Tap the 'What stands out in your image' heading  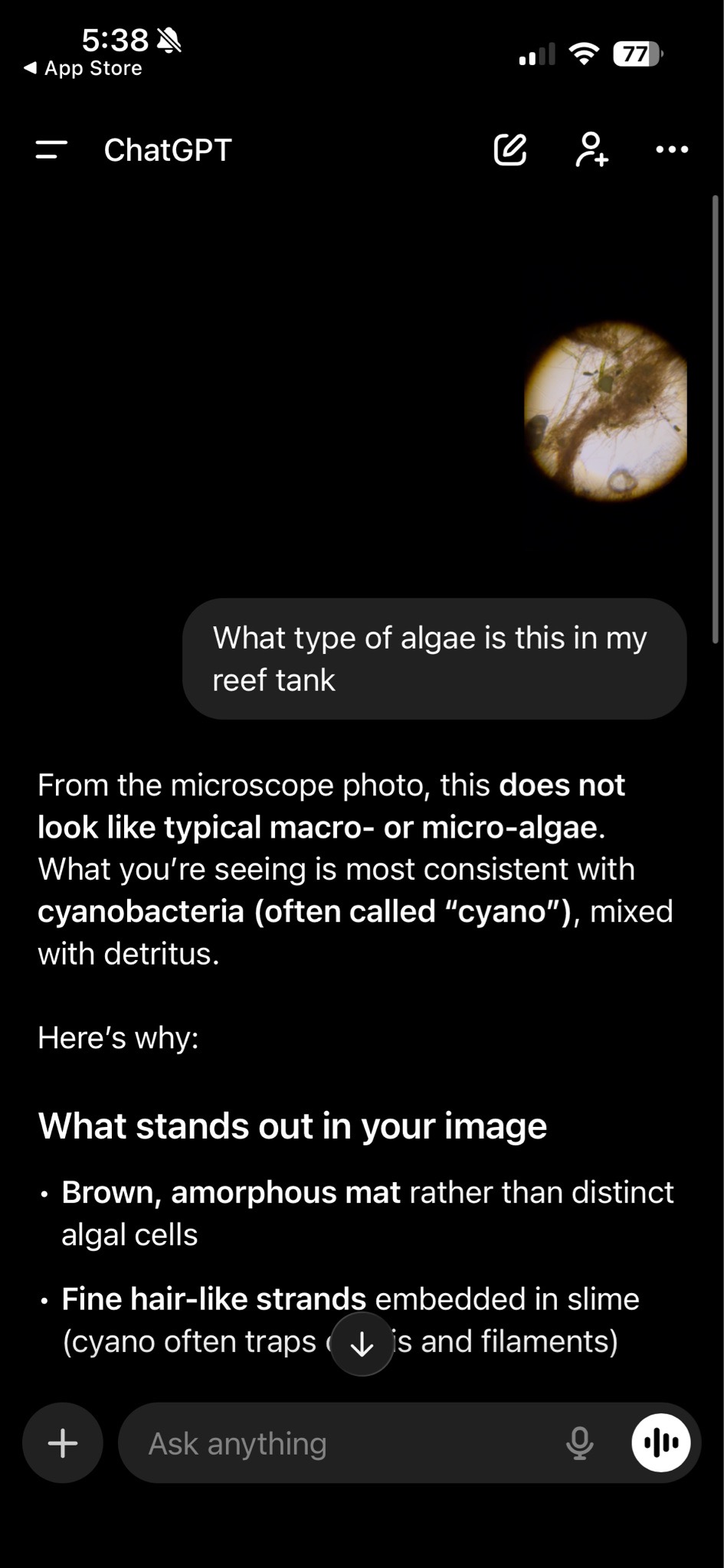coord(293,1125)
